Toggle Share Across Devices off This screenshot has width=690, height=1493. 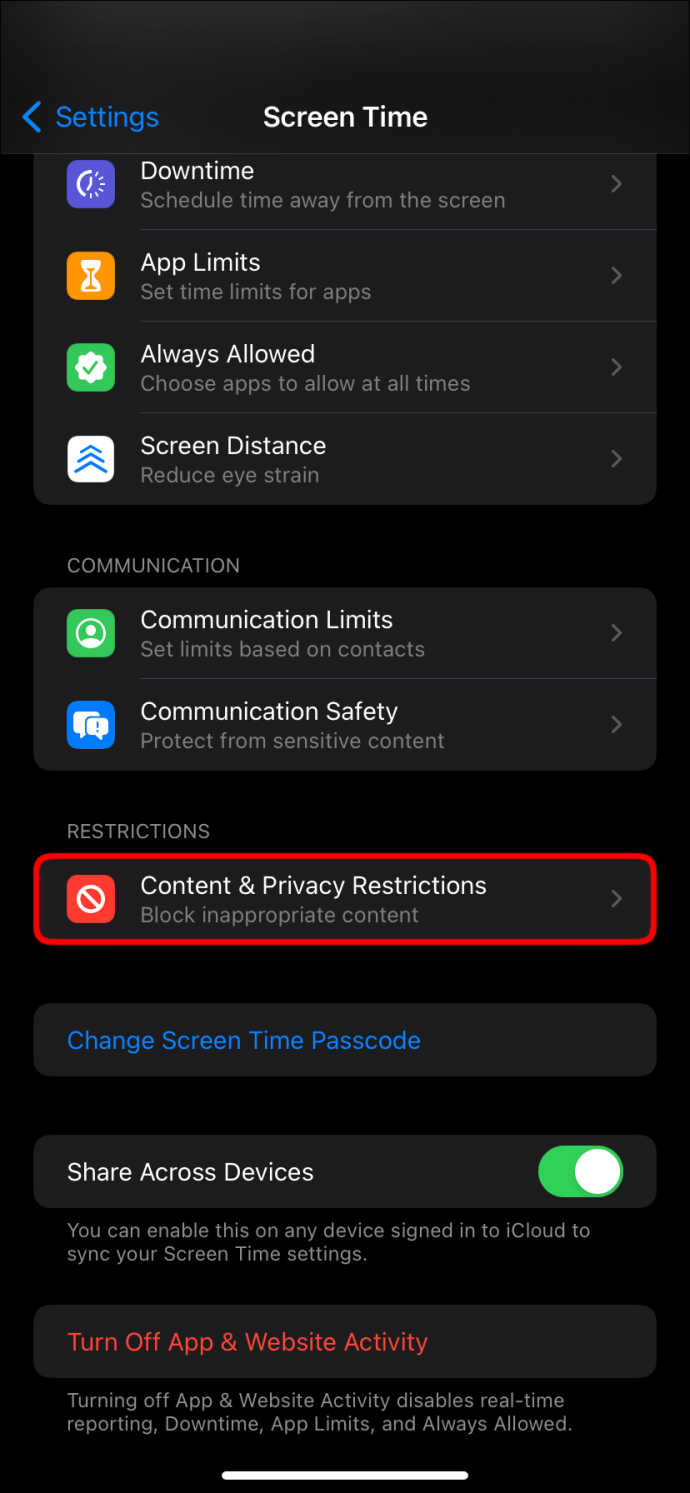581,1172
